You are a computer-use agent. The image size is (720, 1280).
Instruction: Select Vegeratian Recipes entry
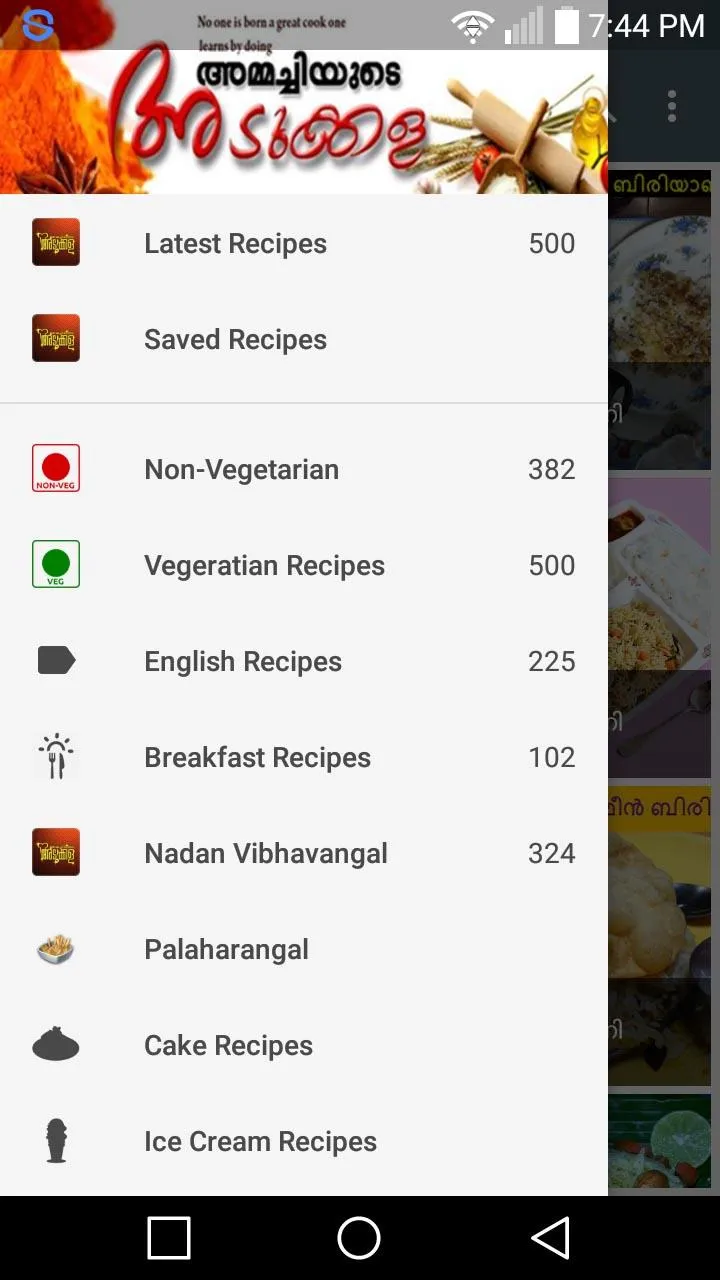click(264, 564)
